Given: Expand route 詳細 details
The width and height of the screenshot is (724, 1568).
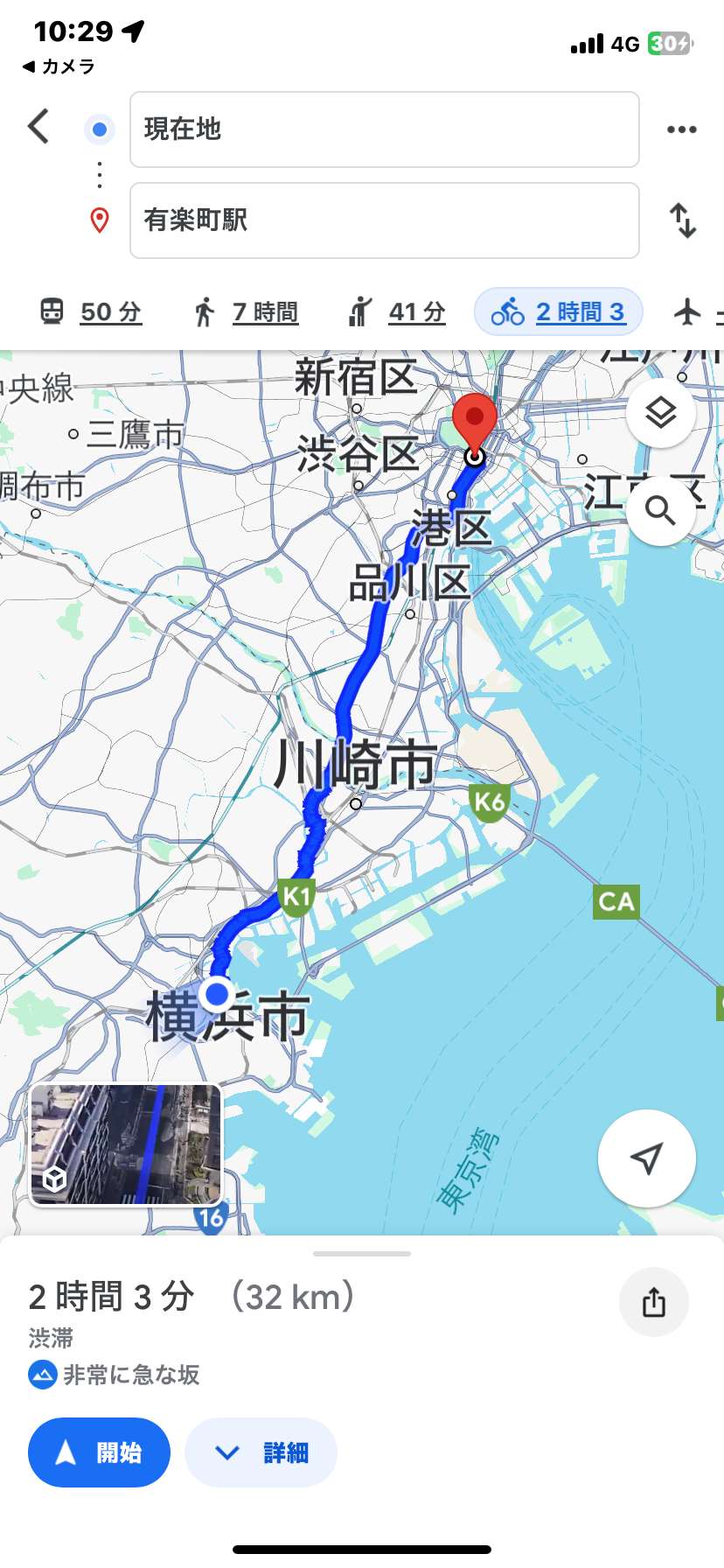Looking at the screenshot, I should [261, 1452].
